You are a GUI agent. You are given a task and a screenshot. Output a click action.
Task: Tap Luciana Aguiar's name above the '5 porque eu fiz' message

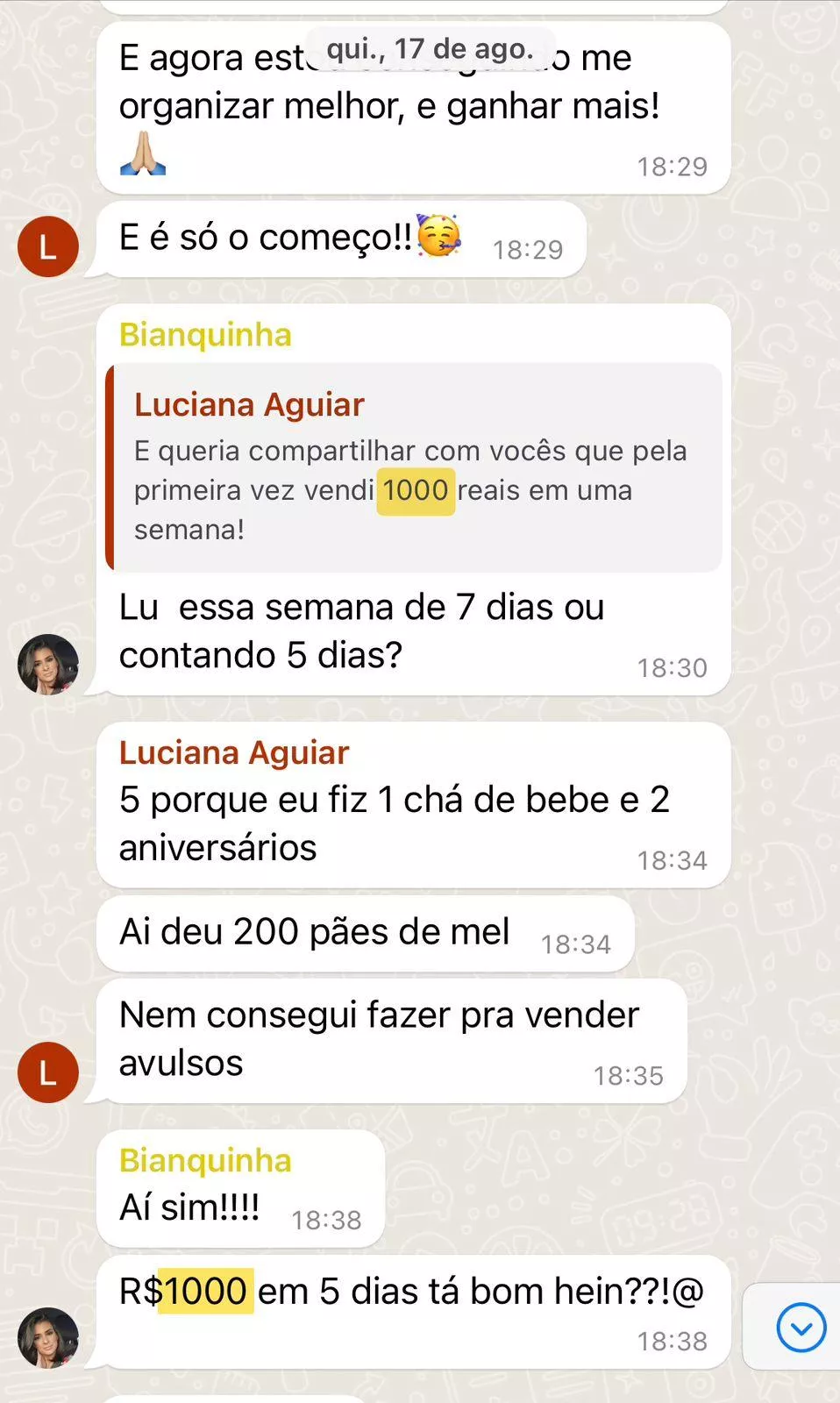tap(234, 753)
